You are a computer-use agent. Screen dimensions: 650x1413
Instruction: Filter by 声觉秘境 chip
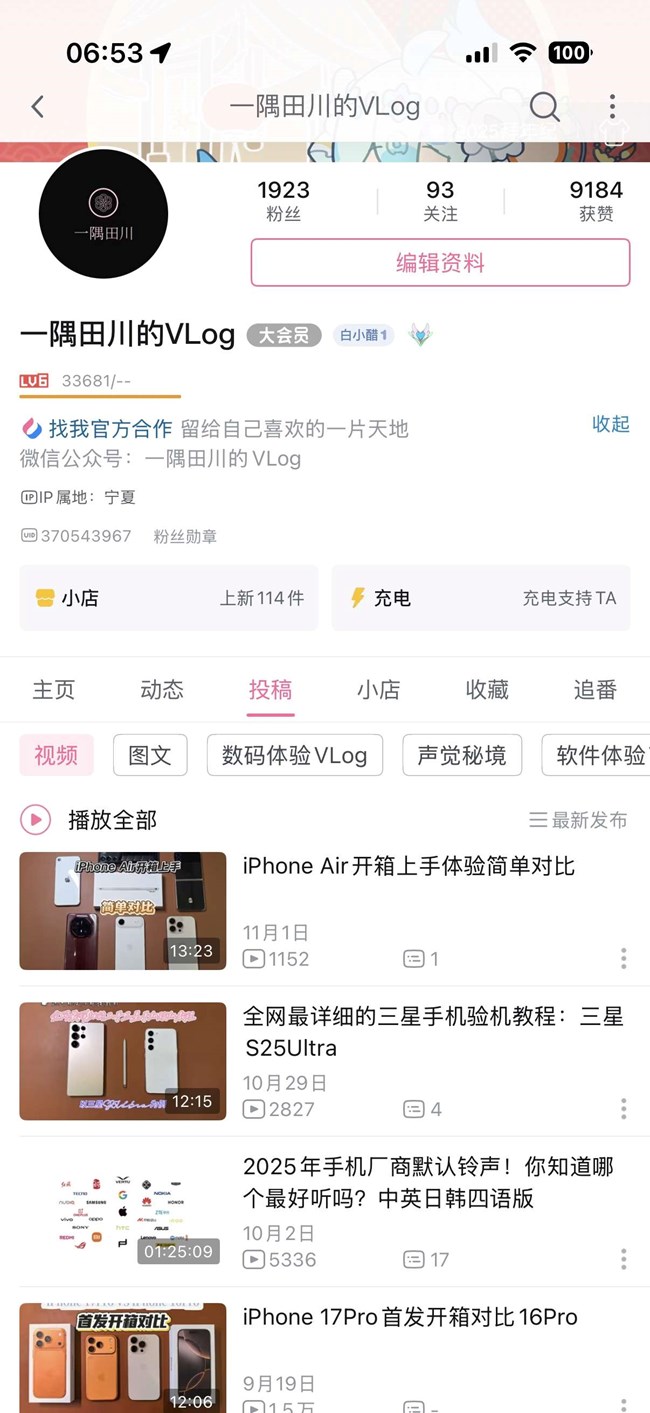462,755
